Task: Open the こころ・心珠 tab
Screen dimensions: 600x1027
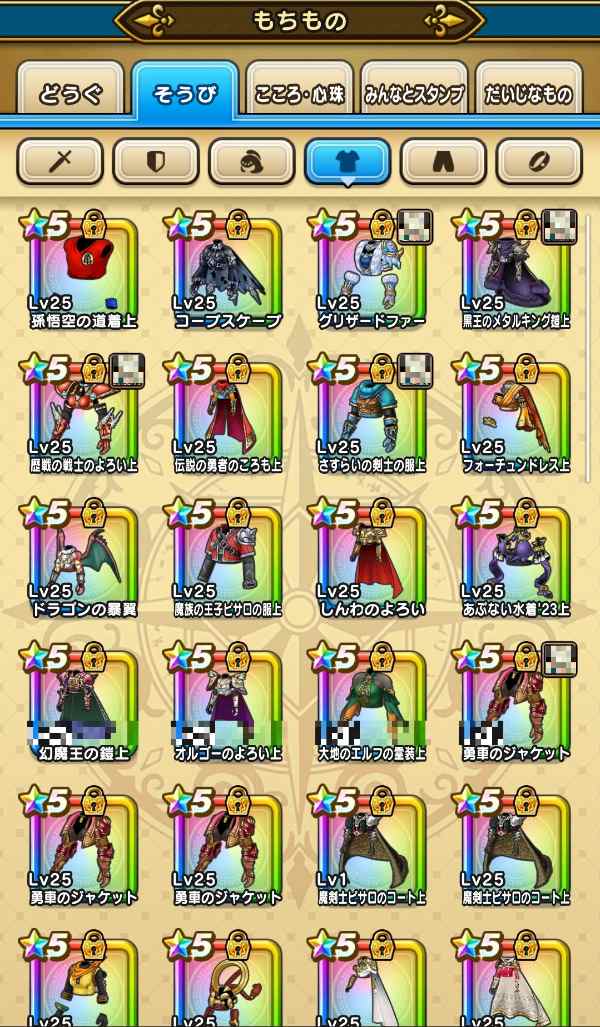Action: (x=299, y=94)
